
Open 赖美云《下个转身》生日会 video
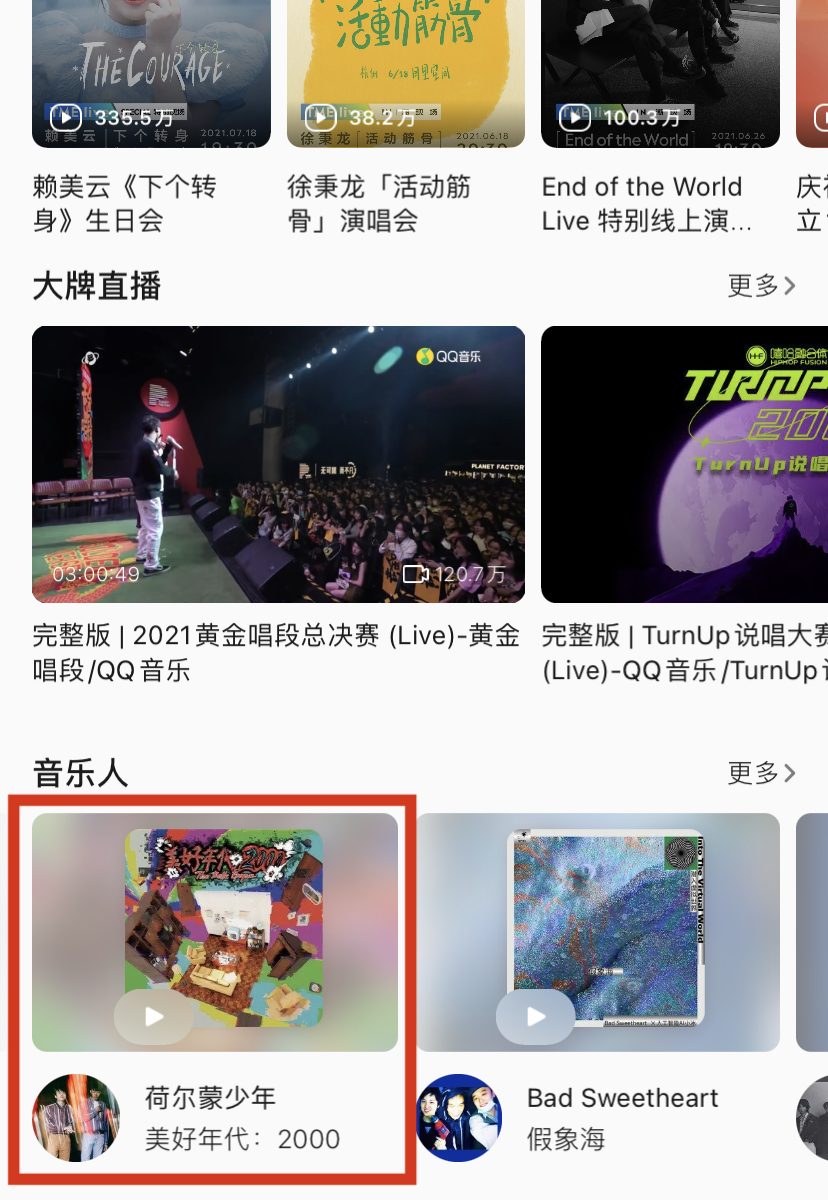point(151,75)
